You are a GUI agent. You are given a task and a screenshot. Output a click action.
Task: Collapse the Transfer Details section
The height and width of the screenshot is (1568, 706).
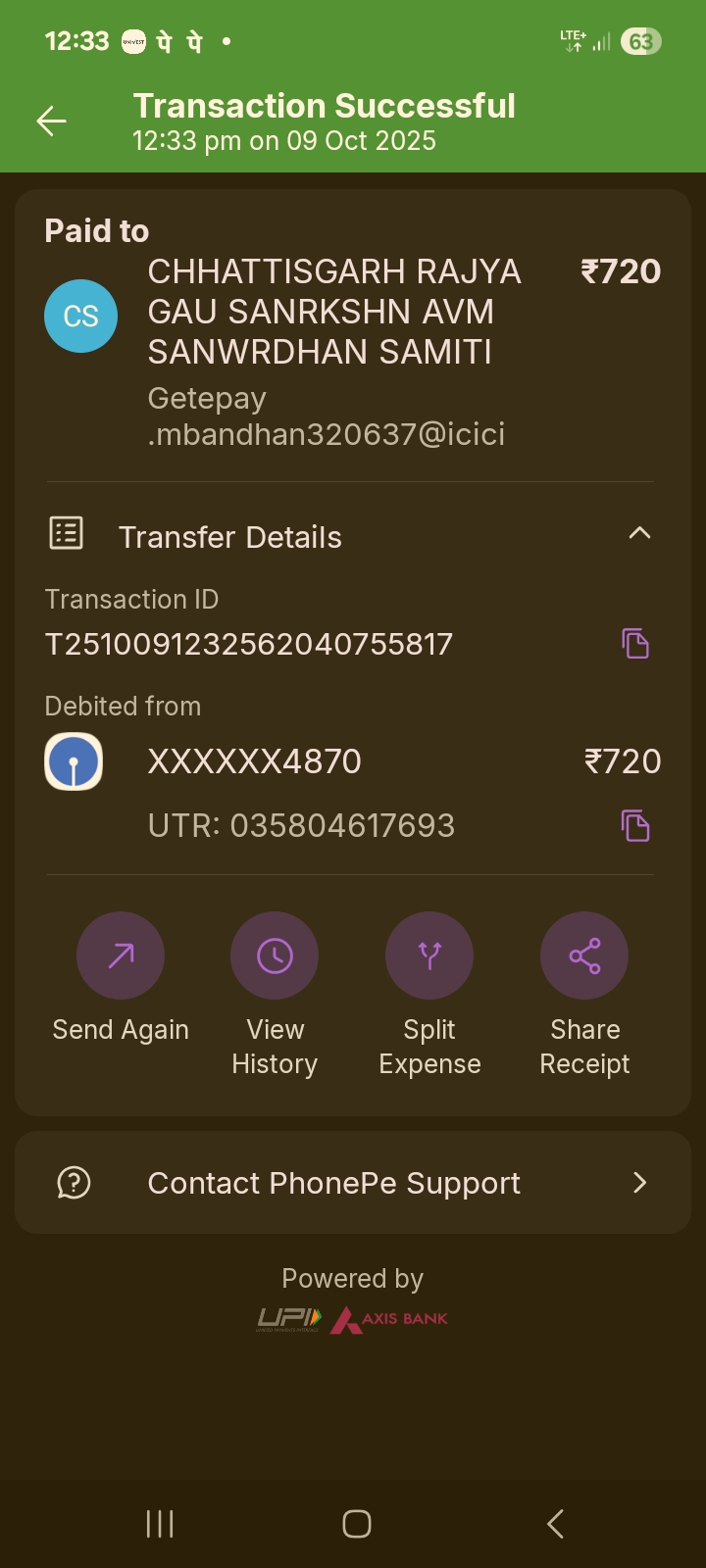(x=639, y=534)
